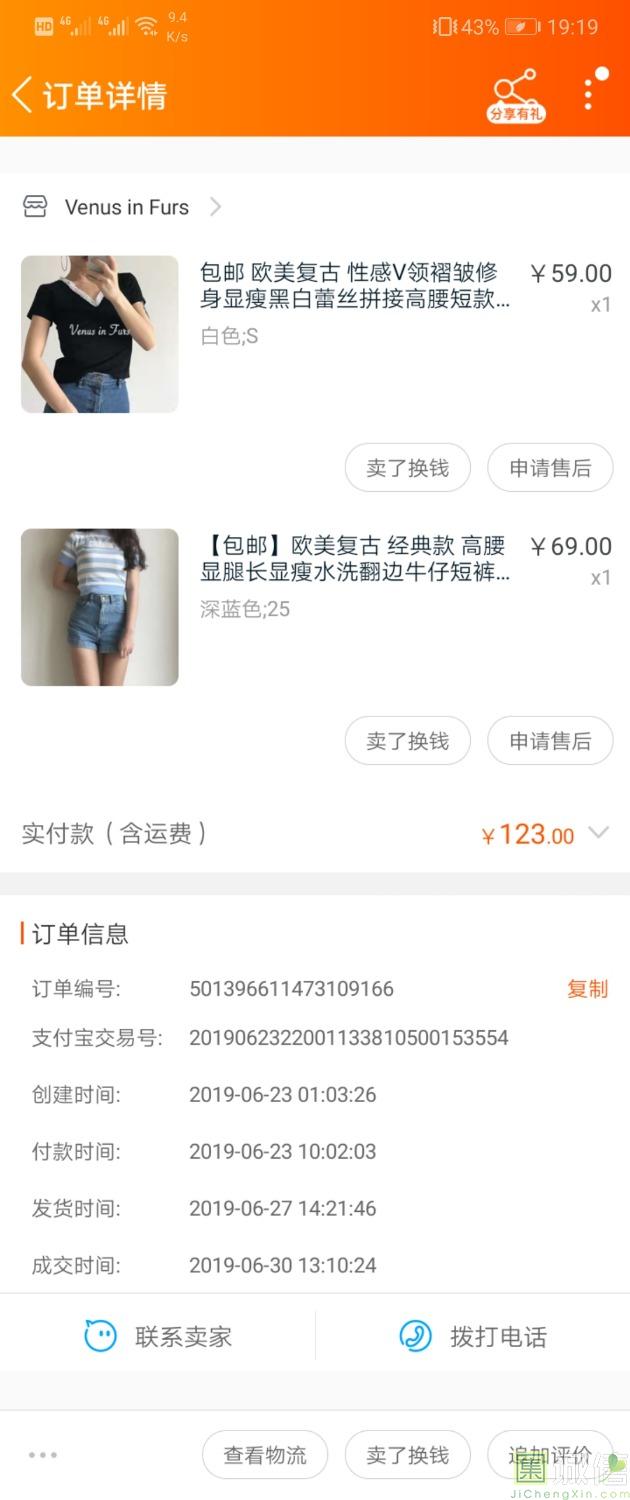Go back from order details
The height and width of the screenshot is (1500, 630).
pyautogui.click(x=24, y=95)
